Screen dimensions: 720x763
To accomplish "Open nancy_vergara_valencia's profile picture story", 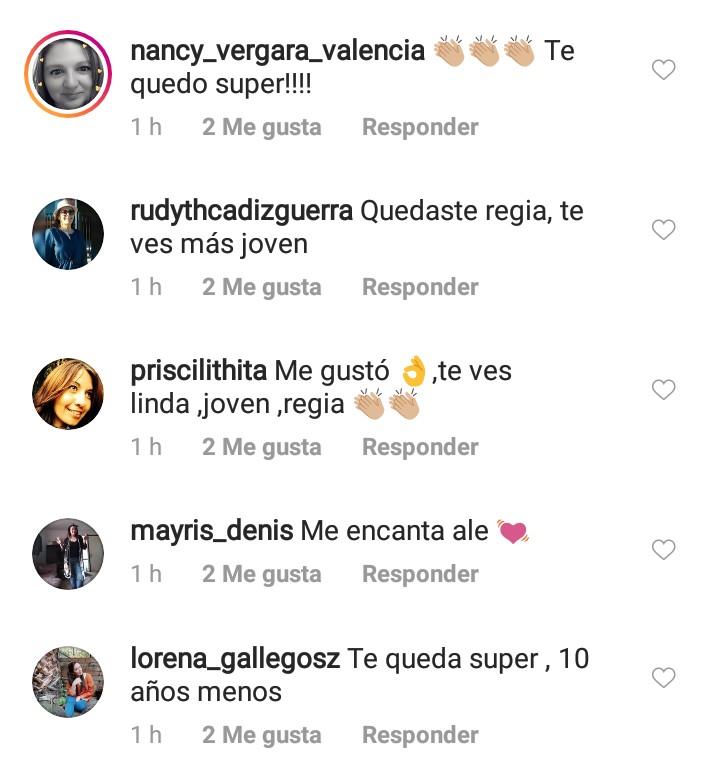I will [68, 74].
